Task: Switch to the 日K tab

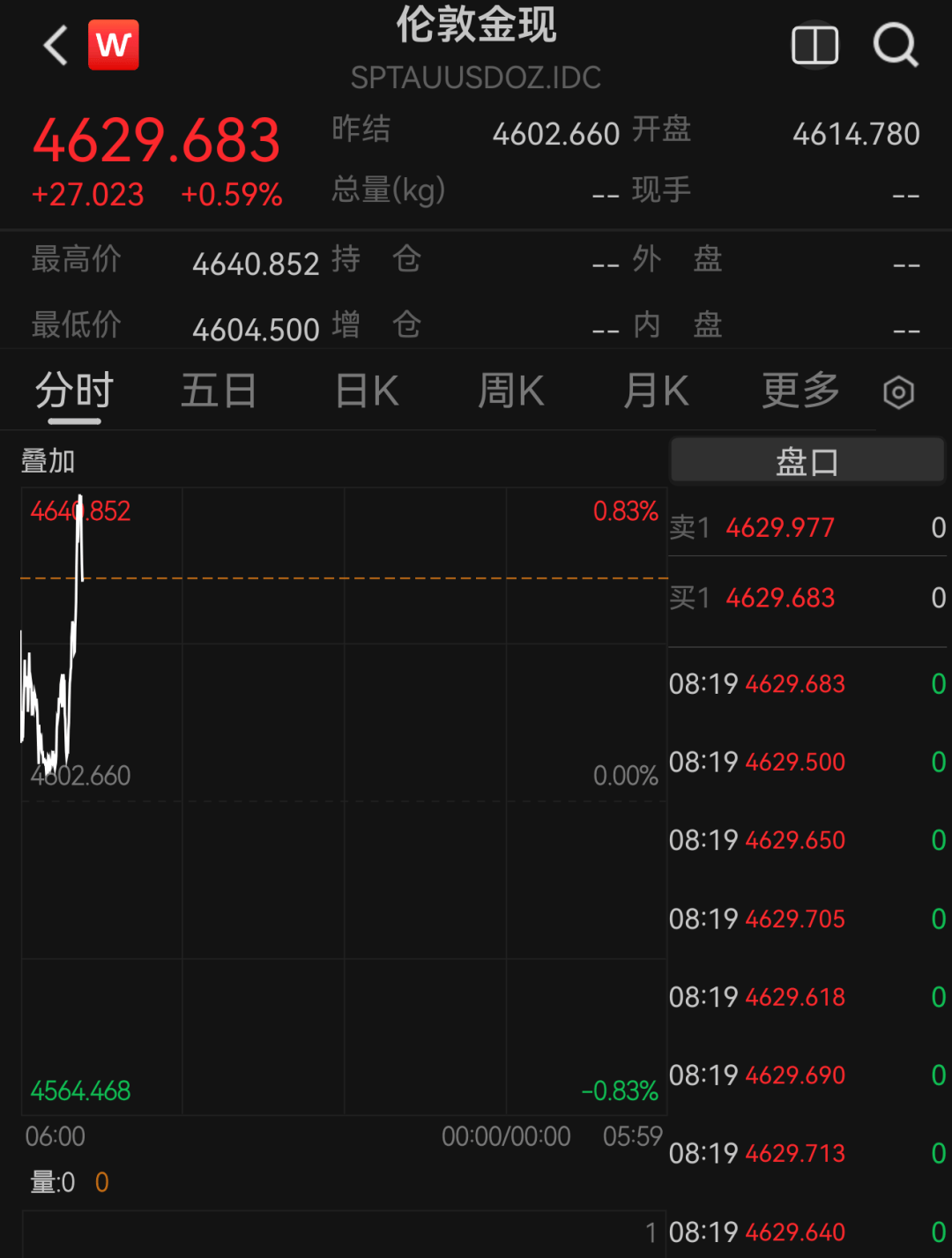Action: (x=367, y=391)
